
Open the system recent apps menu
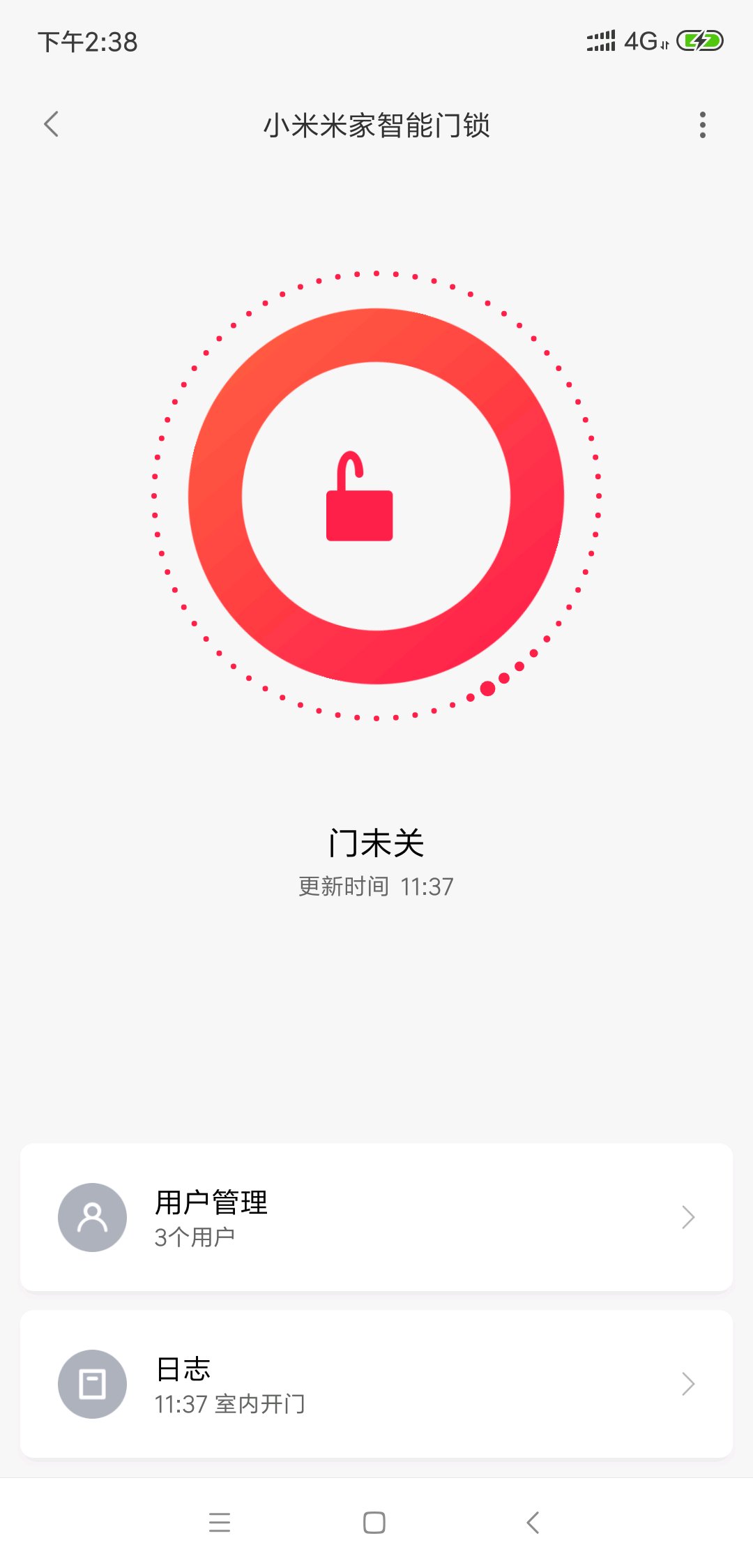pos(220,1522)
